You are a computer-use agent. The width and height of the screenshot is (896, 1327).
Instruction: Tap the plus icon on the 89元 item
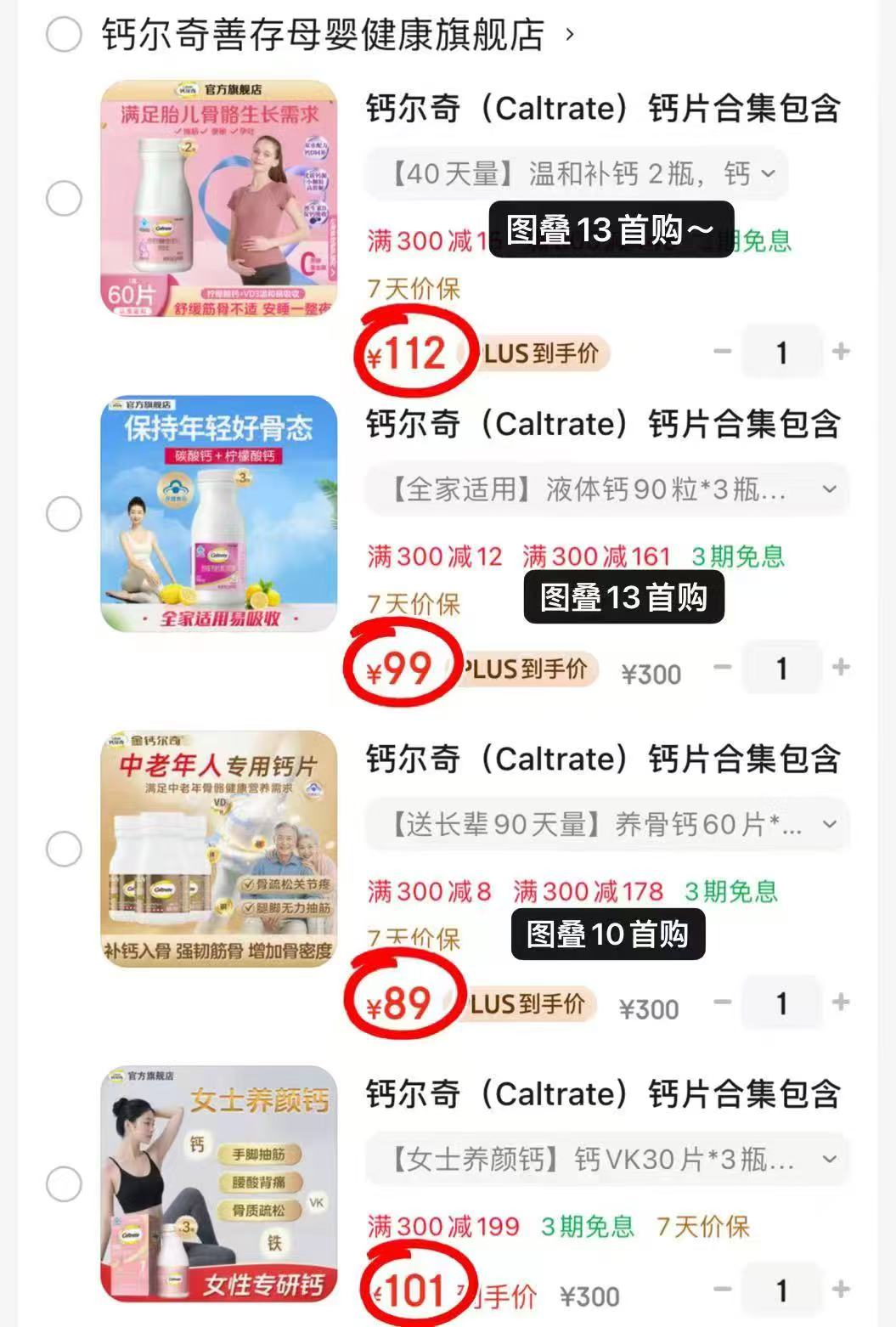tap(839, 1002)
